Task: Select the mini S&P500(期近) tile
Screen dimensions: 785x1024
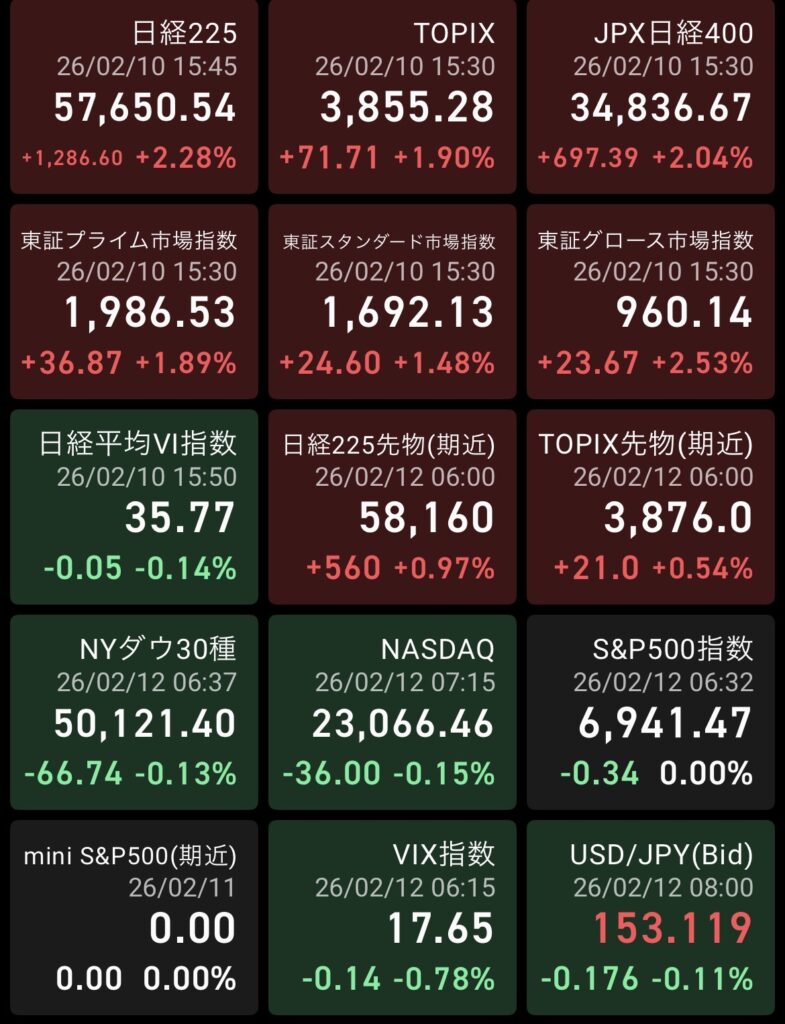Action: point(134,917)
